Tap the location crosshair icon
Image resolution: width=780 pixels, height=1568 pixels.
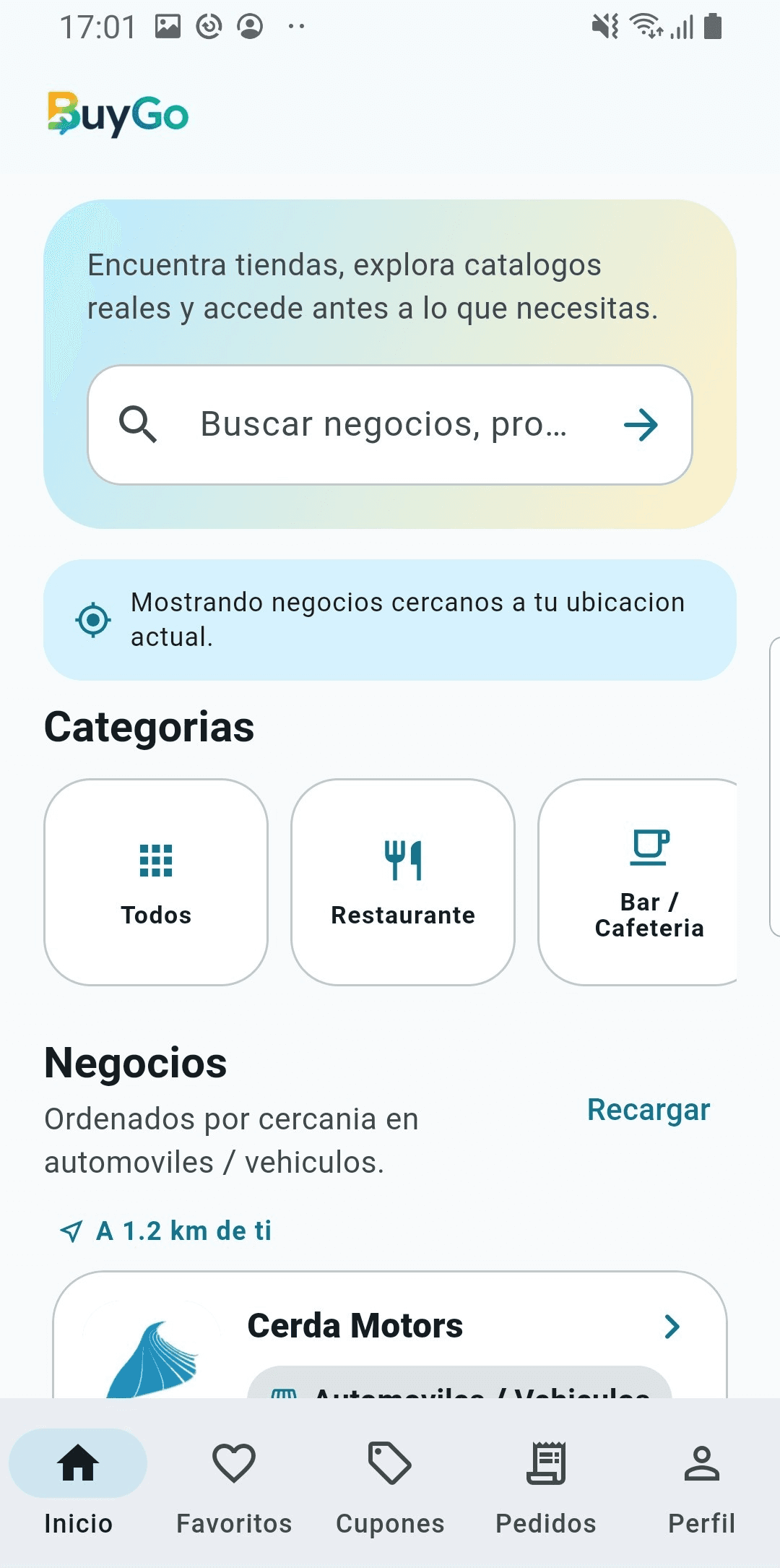(x=91, y=619)
